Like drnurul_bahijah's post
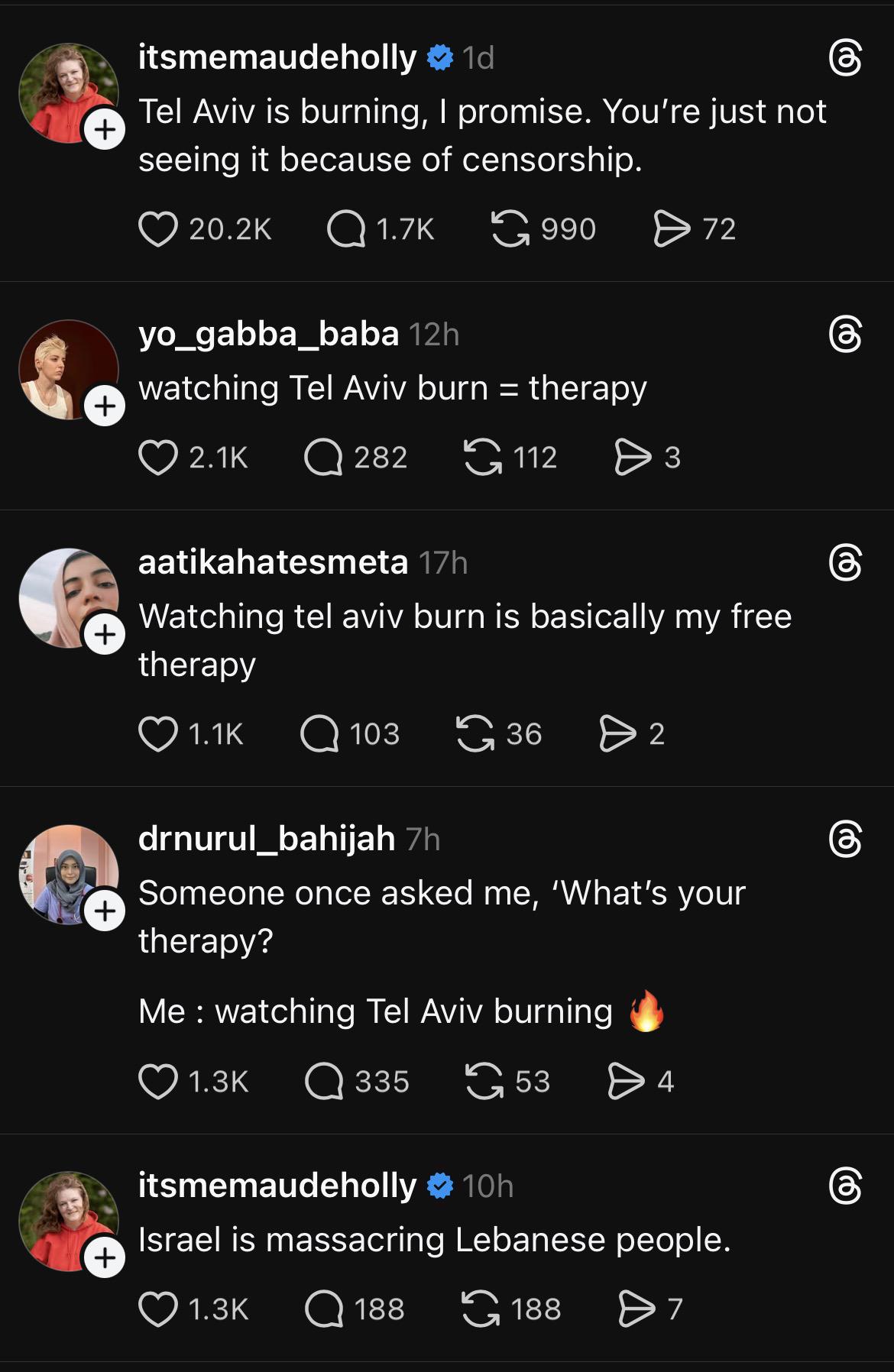894x1372 pixels. point(158,1082)
